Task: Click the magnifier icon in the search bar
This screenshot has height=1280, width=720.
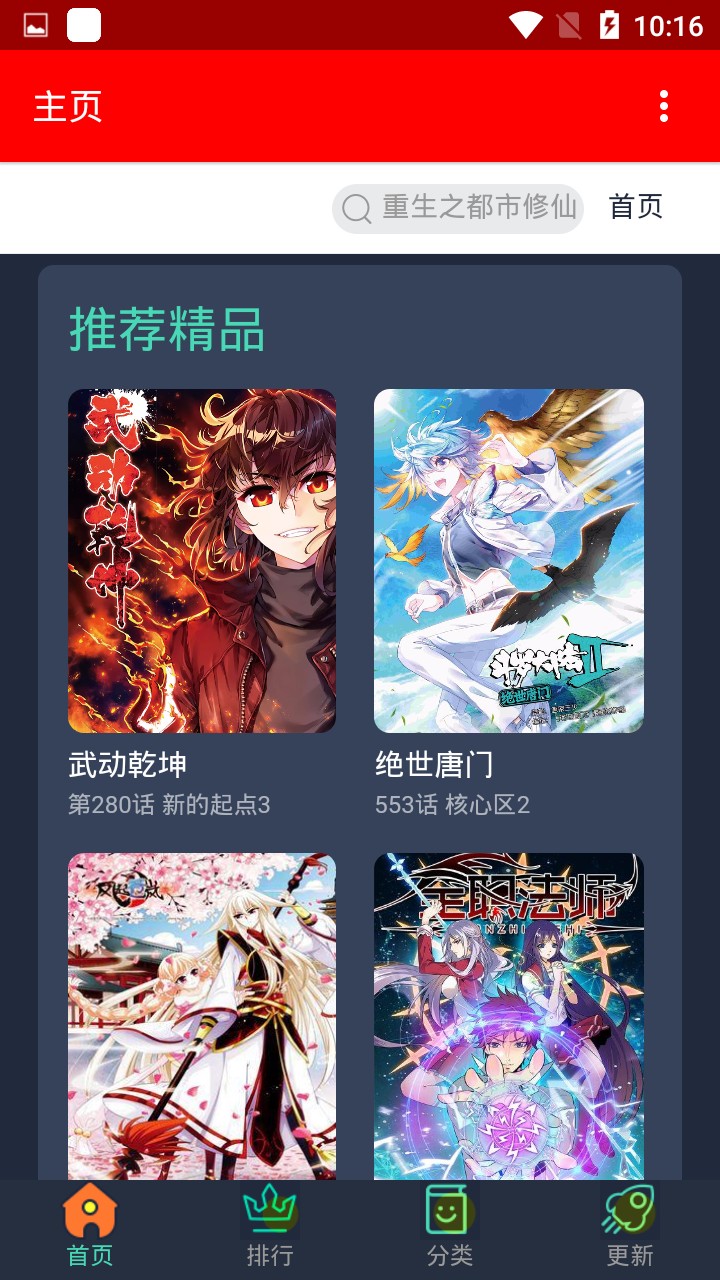Action: (x=355, y=209)
